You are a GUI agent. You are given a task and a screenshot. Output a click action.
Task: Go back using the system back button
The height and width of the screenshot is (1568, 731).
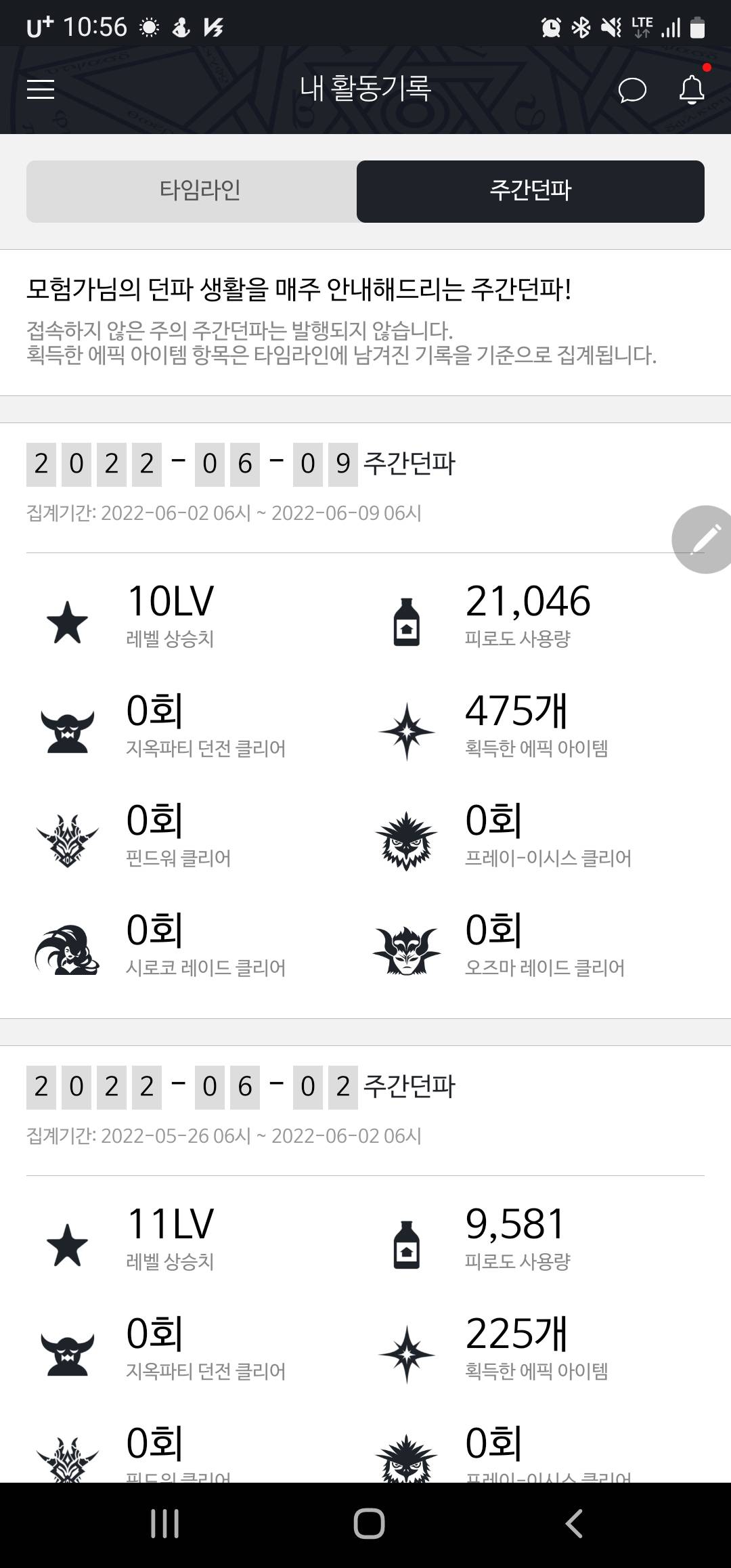pos(573,1524)
